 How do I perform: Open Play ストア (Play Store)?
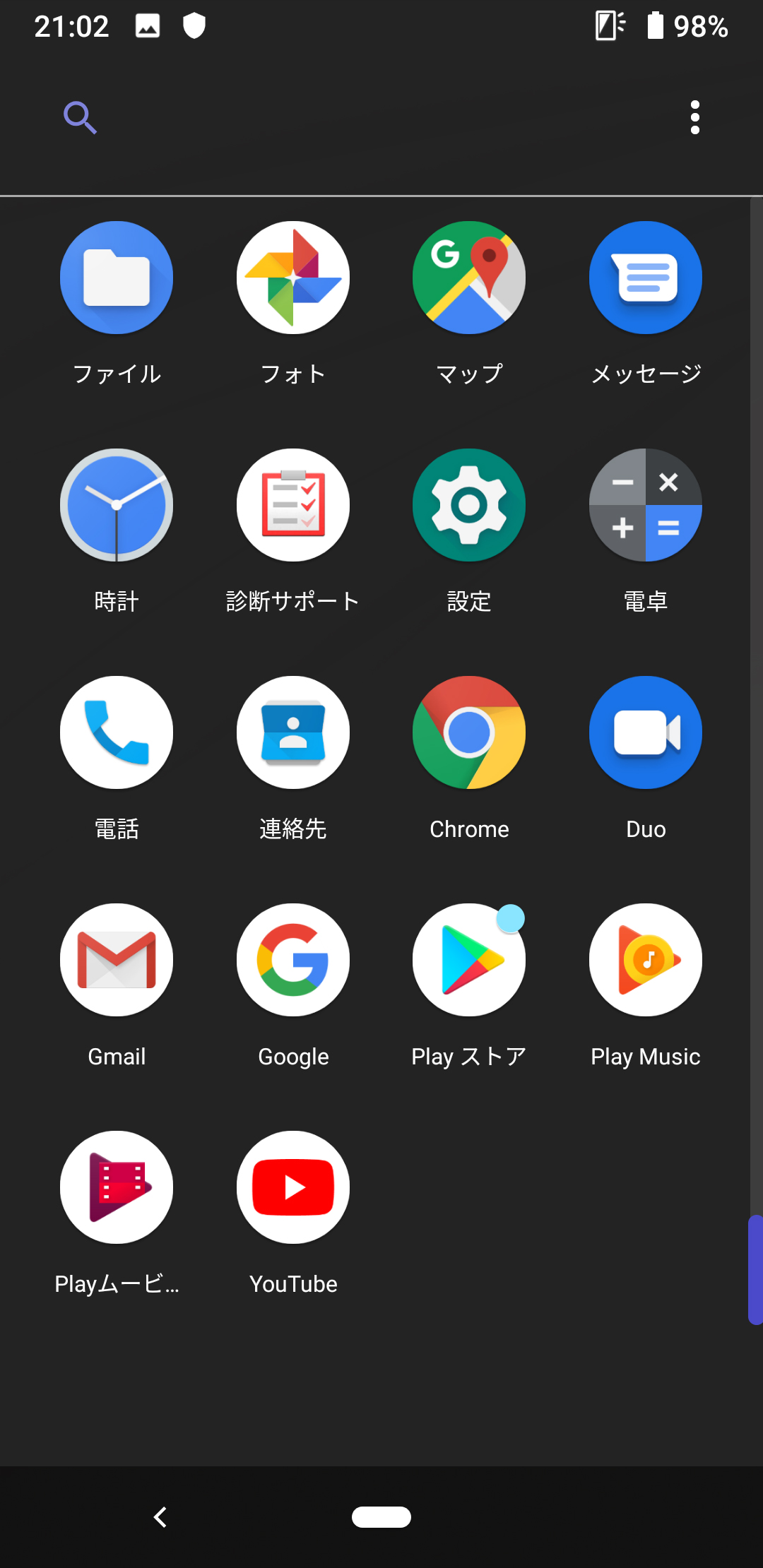469,960
